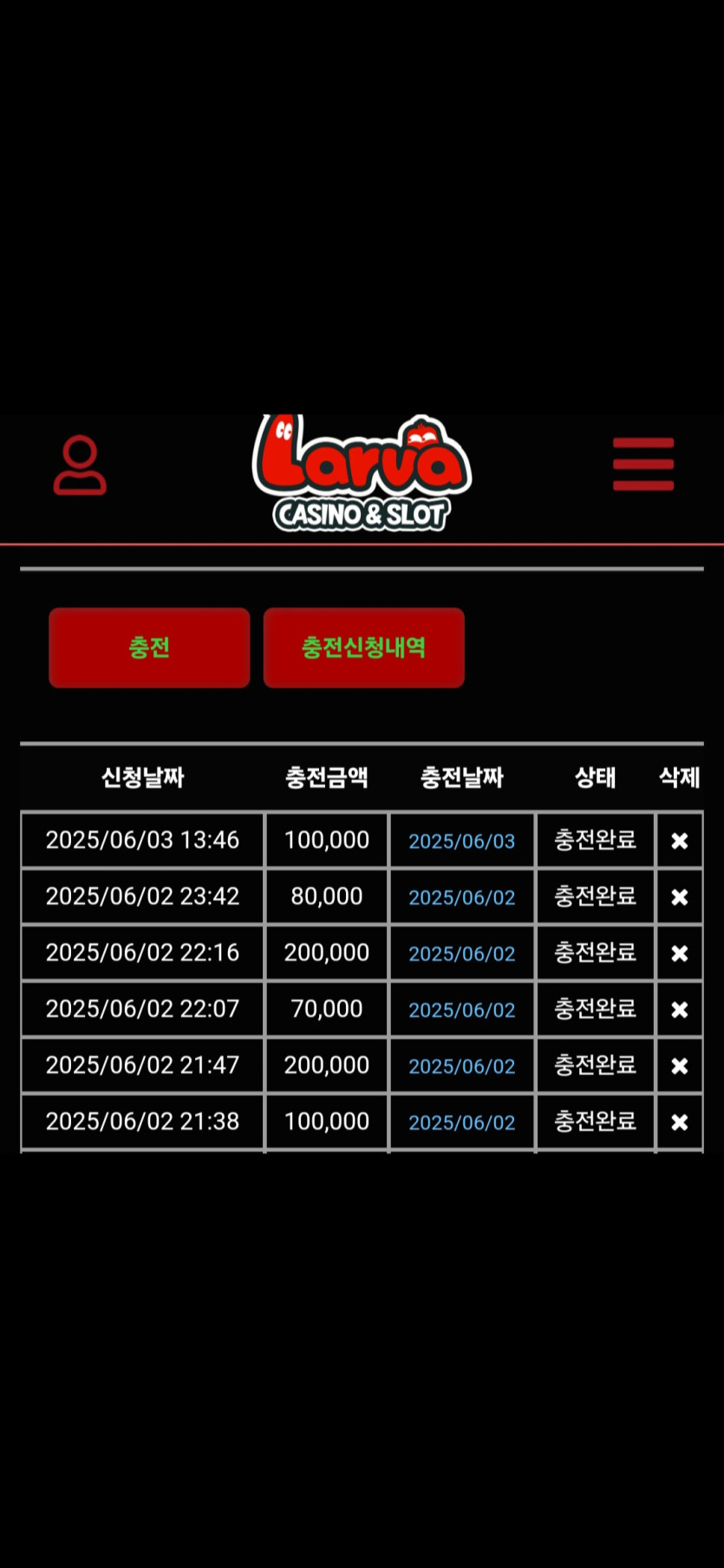Tap the 충전 button
This screenshot has width=724, height=1568.
(149, 647)
